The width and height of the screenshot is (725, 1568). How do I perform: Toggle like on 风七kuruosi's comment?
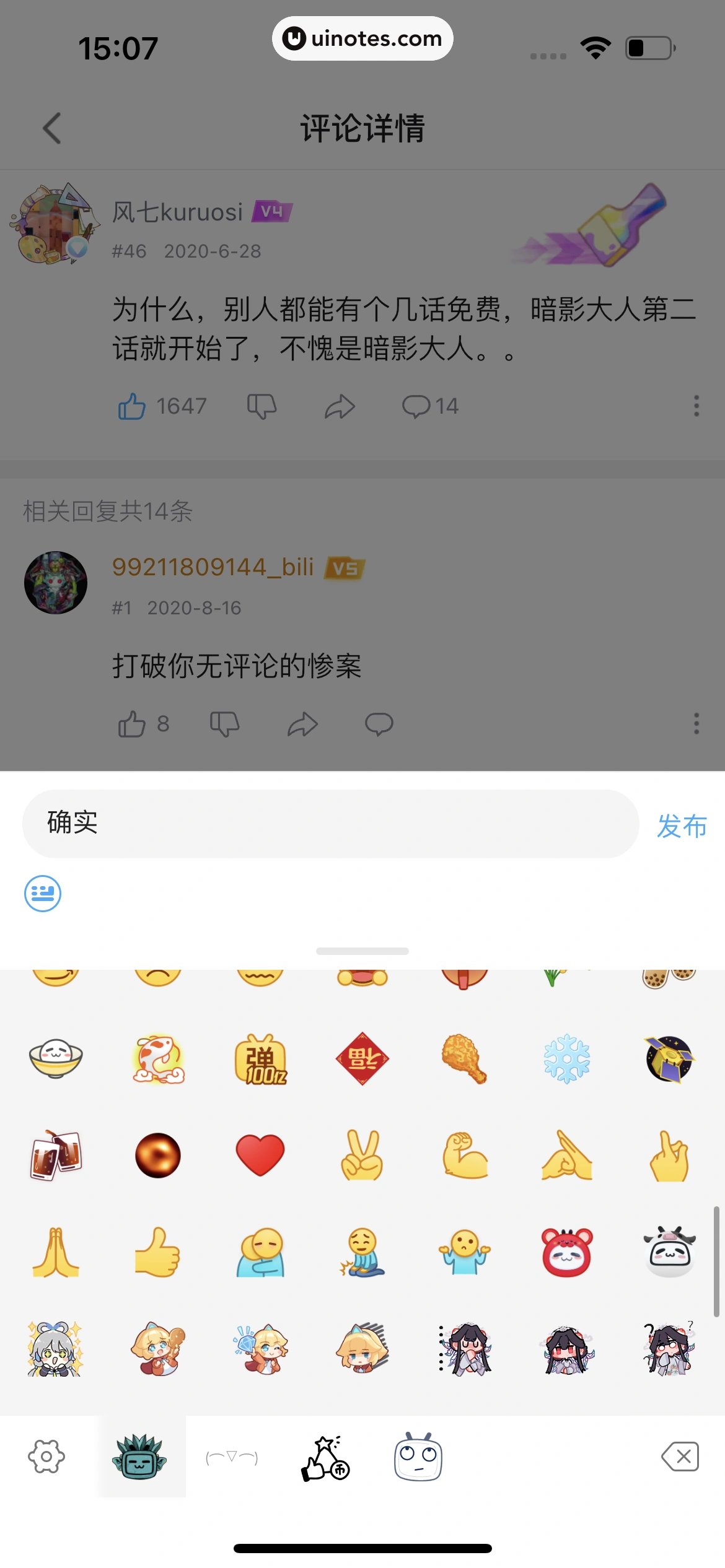(132, 406)
